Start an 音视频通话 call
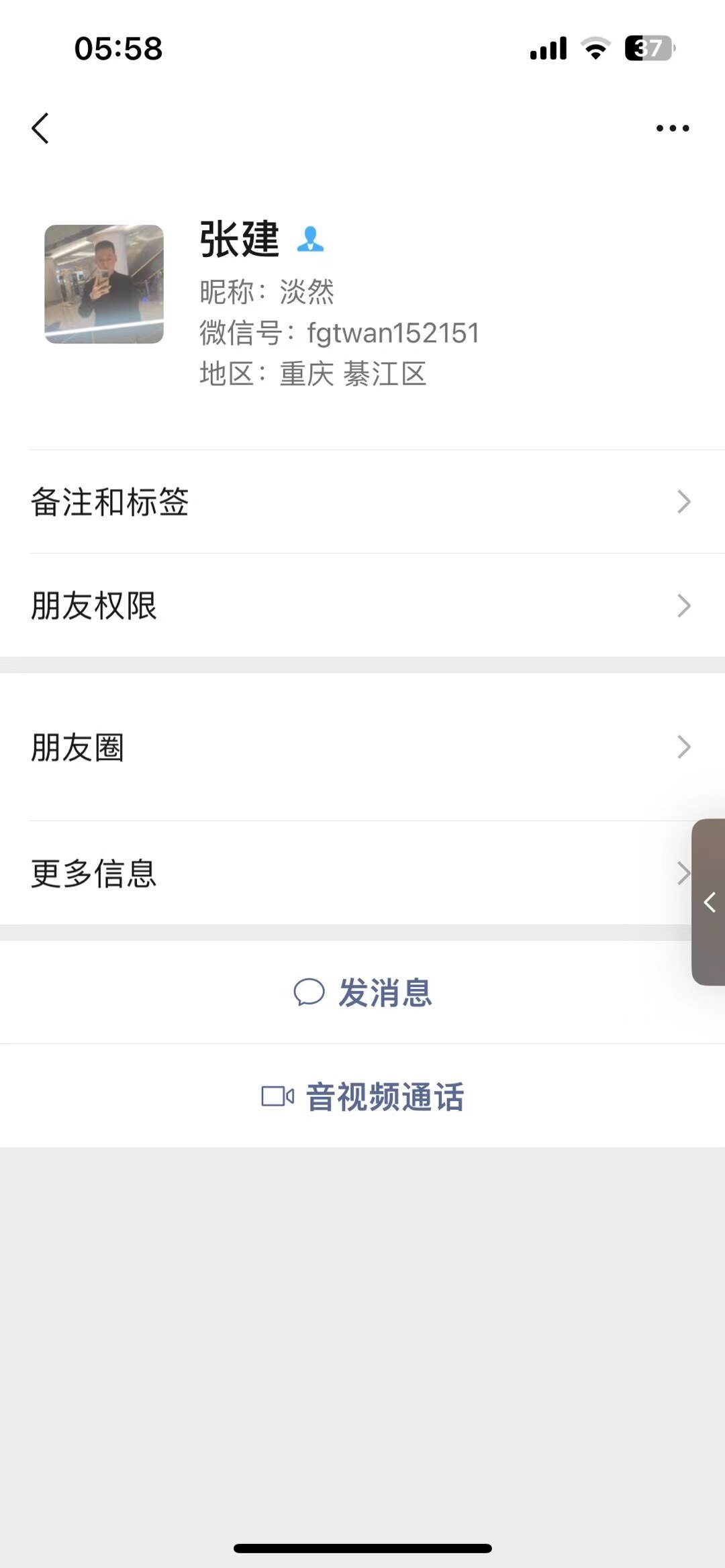Viewport: 725px width, 1568px height. tap(362, 1096)
